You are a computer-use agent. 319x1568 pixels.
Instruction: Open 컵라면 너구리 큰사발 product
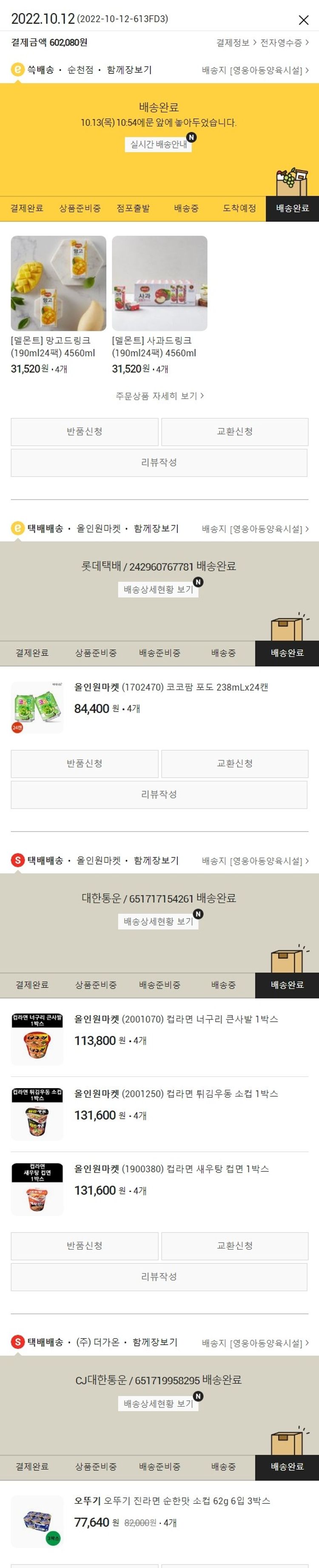coord(176,1019)
